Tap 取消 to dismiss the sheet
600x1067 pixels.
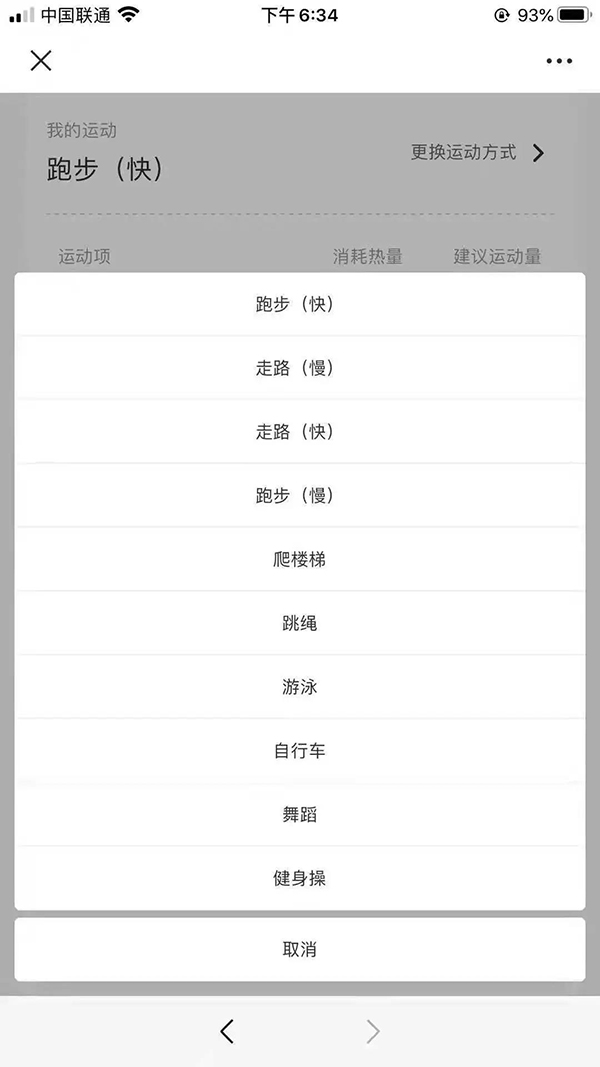299,949
